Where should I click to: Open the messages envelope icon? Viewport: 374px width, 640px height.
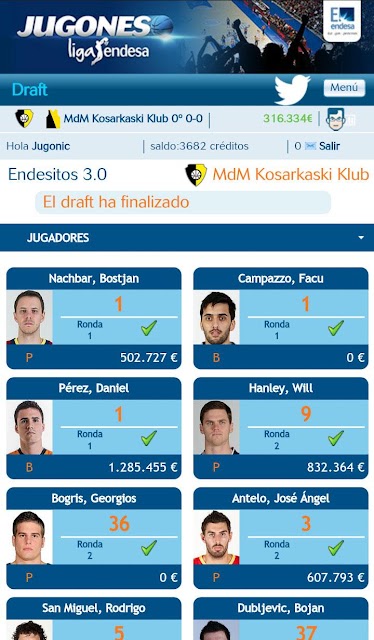(x=311, y=146)
